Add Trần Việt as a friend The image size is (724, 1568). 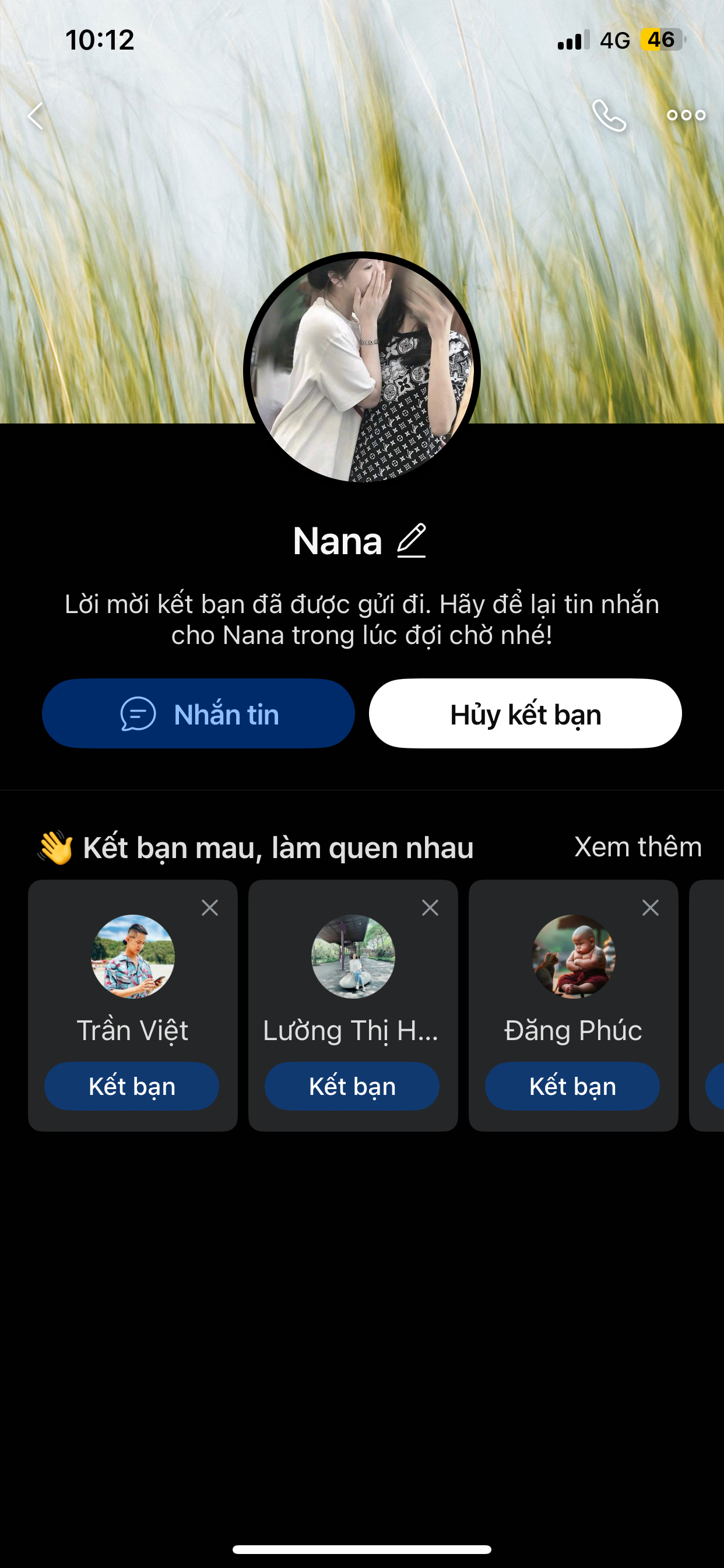tap(132, 1086)
